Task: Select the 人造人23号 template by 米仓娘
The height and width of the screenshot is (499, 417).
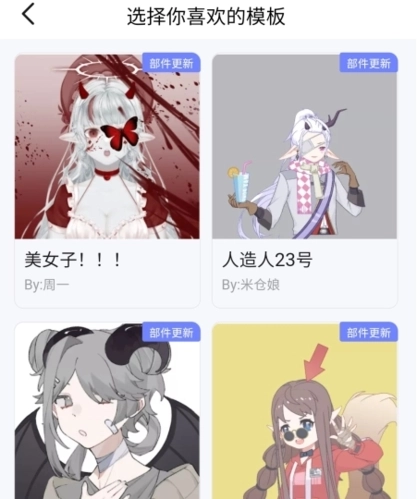Action: (x=305, y=181)
